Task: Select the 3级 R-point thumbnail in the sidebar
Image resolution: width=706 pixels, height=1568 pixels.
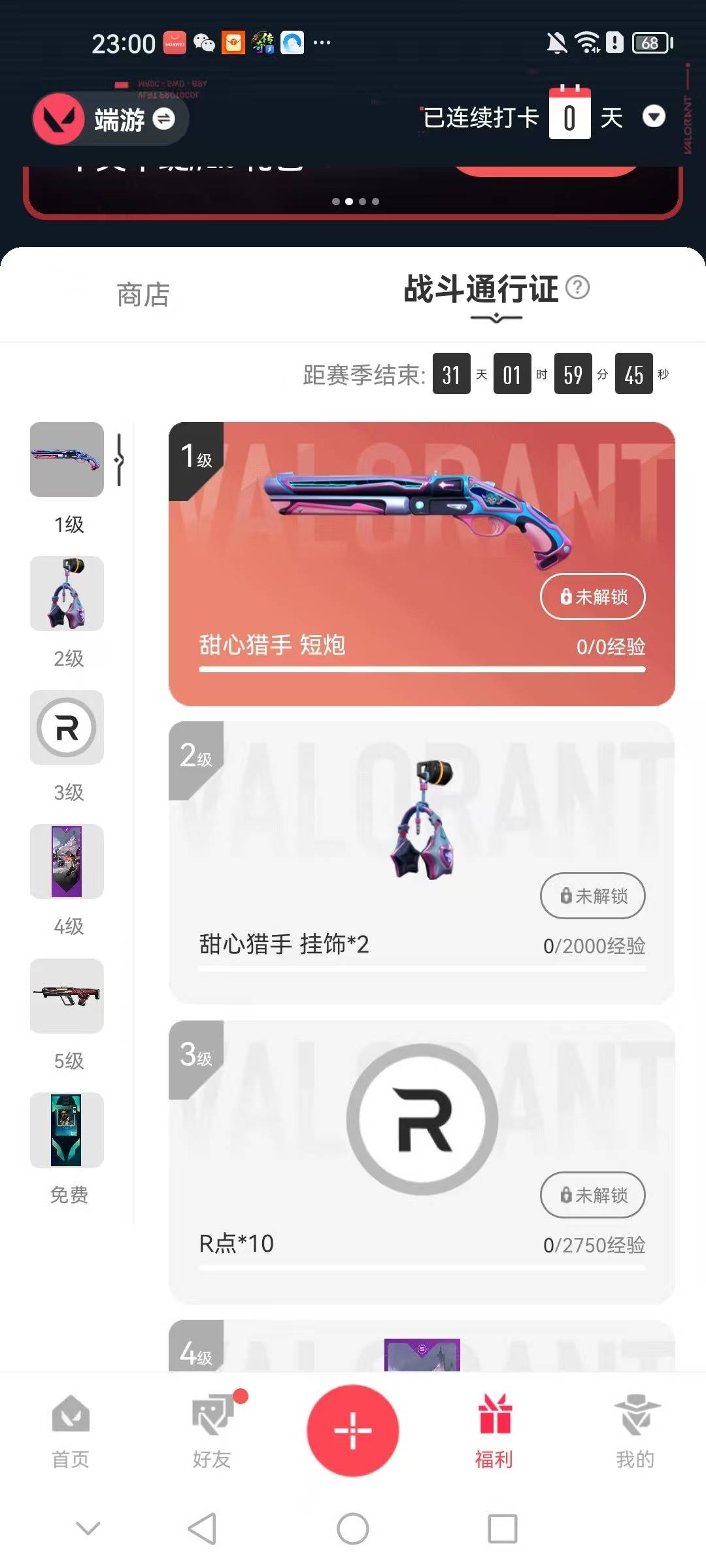Action: 66,728
